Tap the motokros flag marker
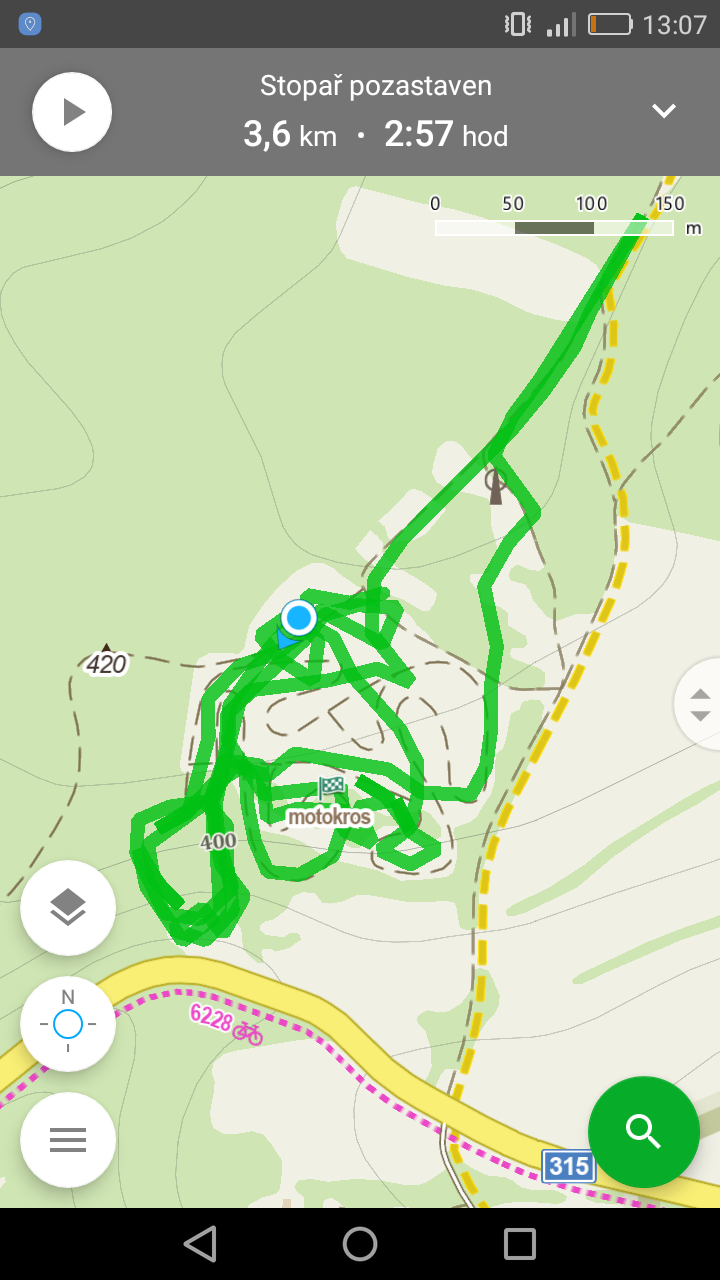The height and width of the screenshot is (1280, 720). pyautogui.click(x=332, y=789)
